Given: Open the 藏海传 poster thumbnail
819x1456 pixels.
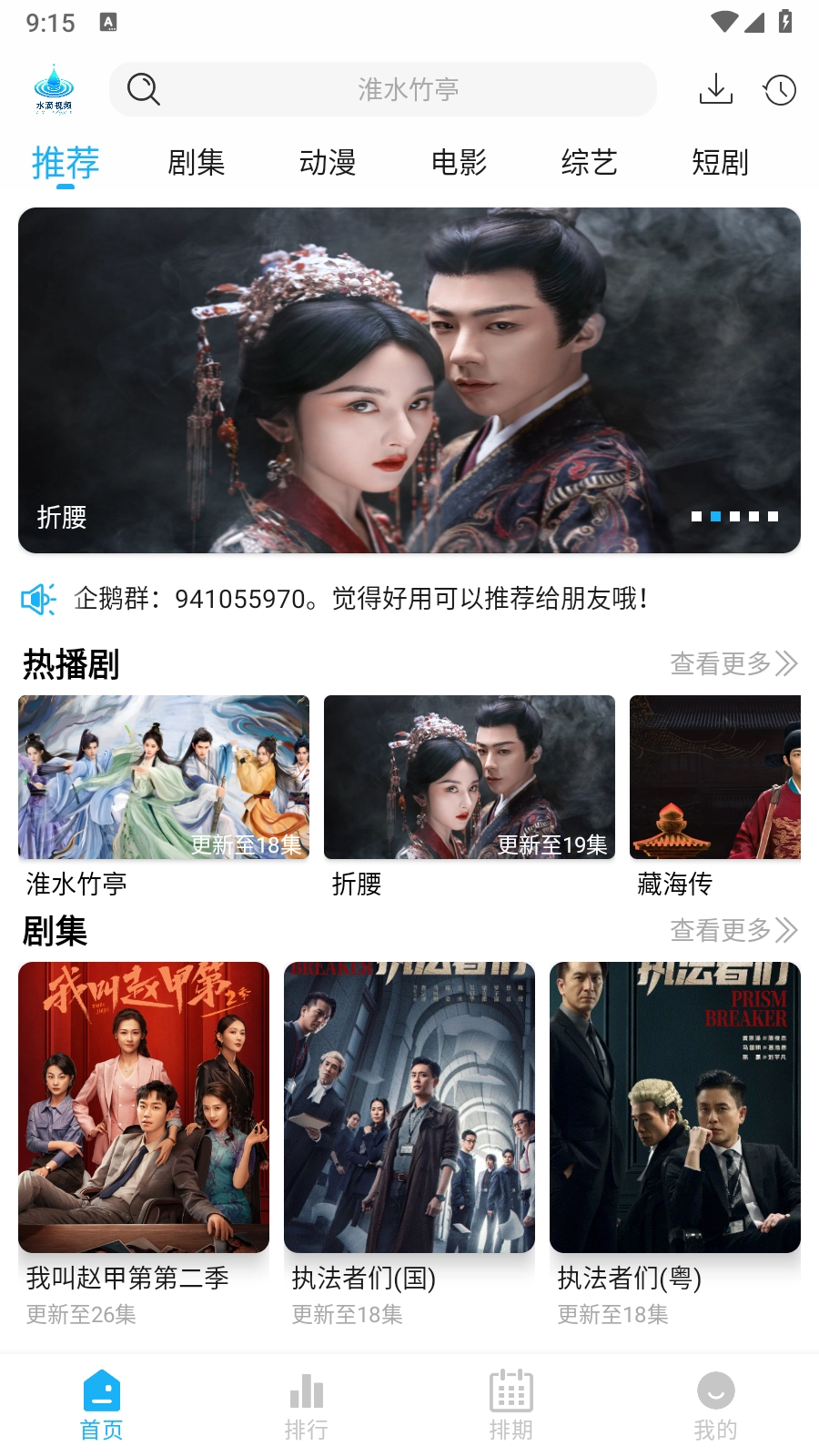Looking at the screenshot, I should (723, 776).
